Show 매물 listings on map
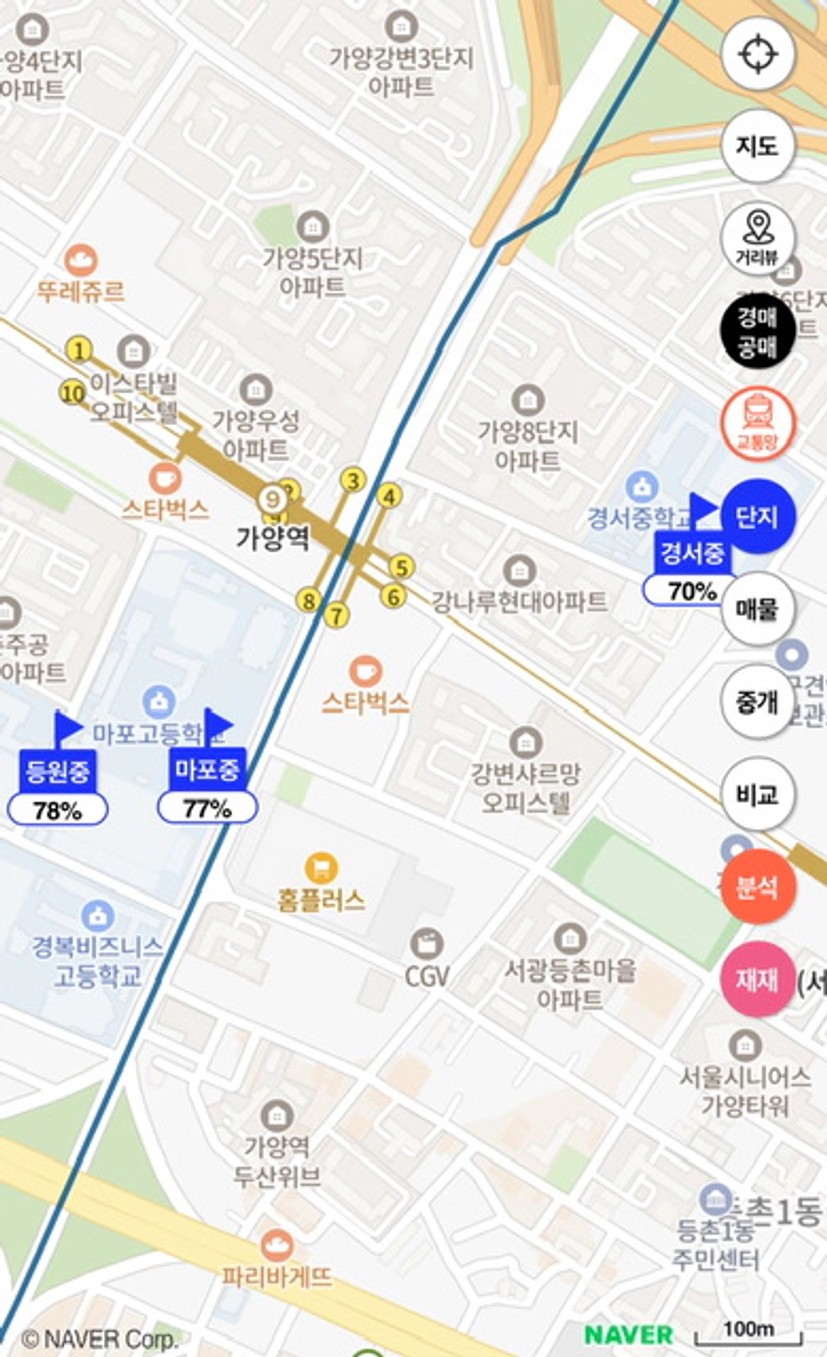This screenshot has height=1357, width=827. [758, 610]
